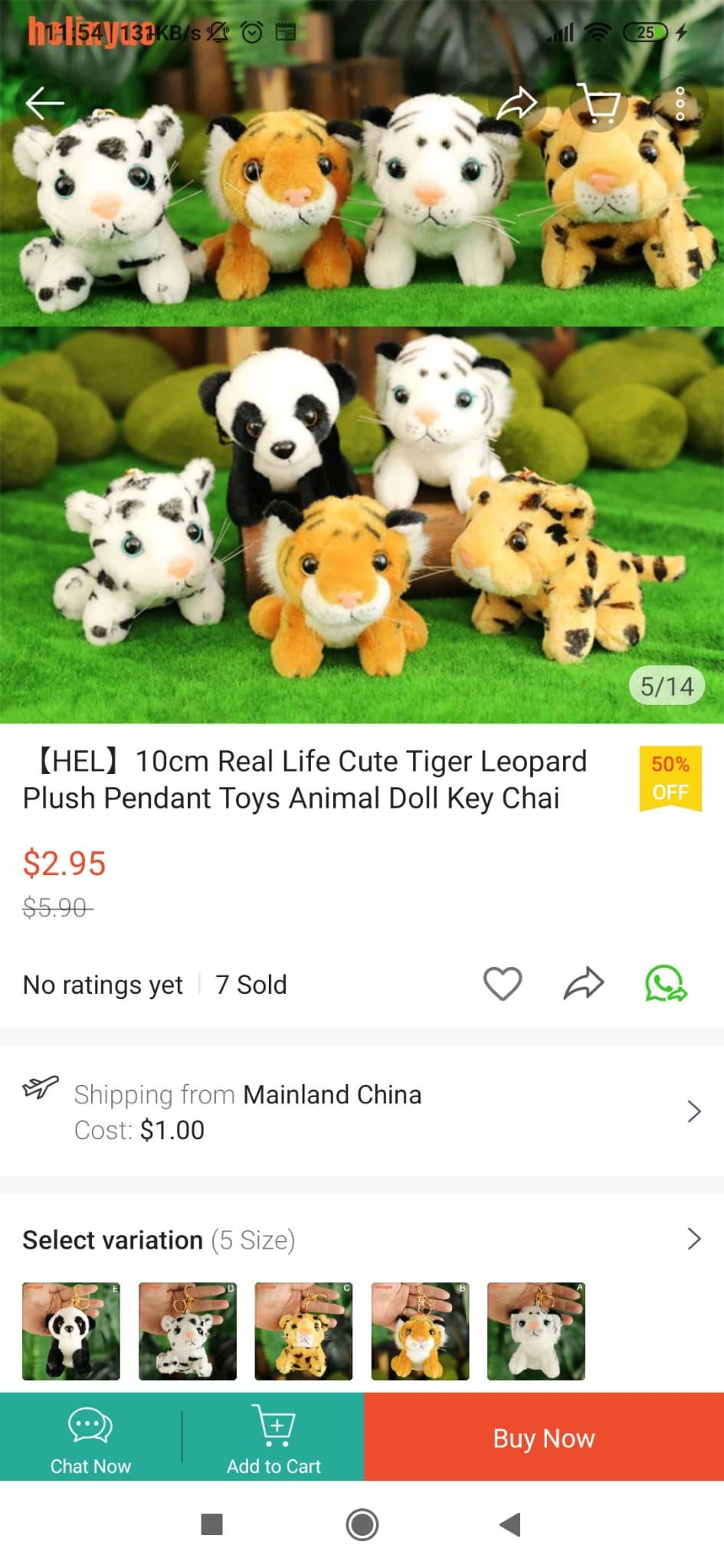Viewport: 724px width, 1568px height.
Task: Add this item to cart
Action: pyautogui.click(x=274, y=1437)
